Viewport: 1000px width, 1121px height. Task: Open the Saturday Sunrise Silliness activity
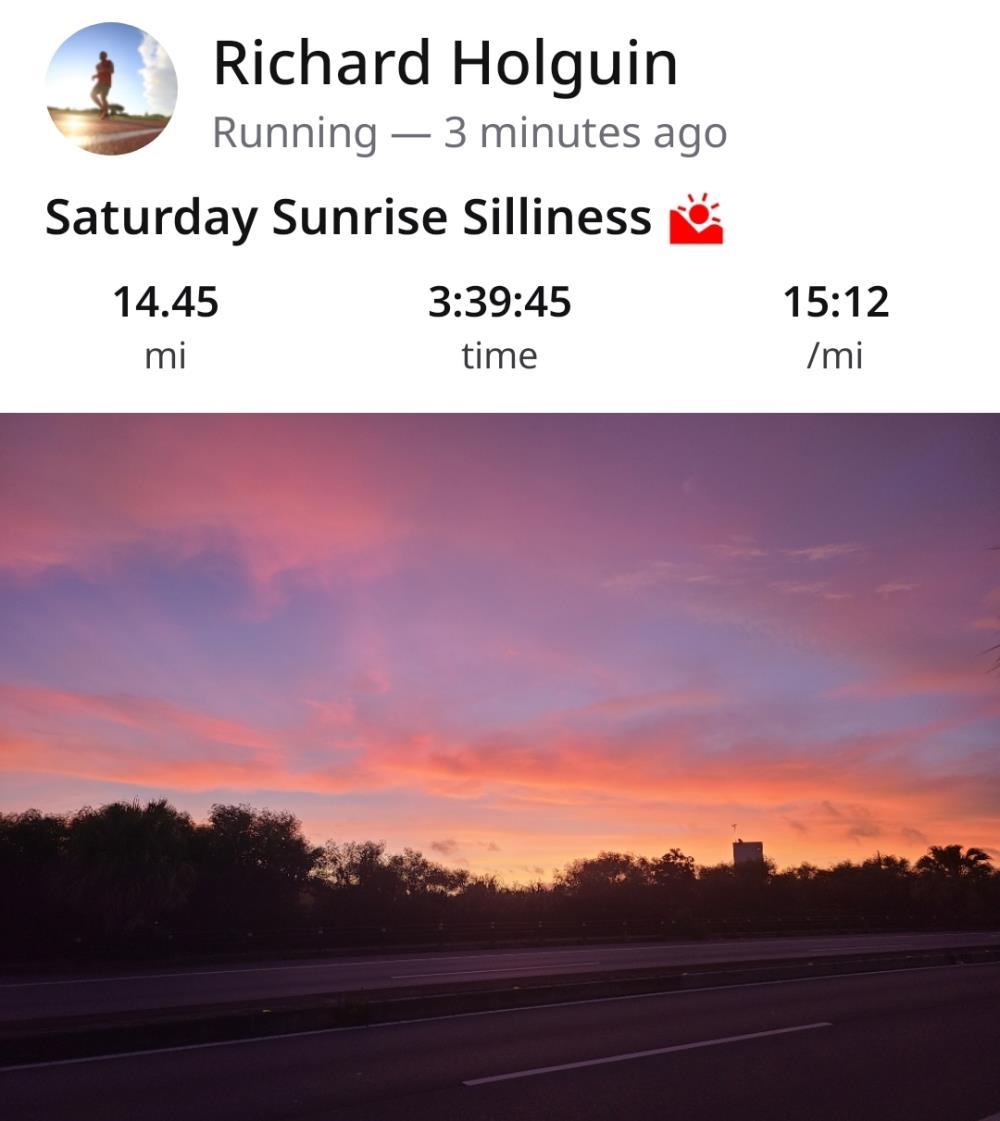click(348, 217)
